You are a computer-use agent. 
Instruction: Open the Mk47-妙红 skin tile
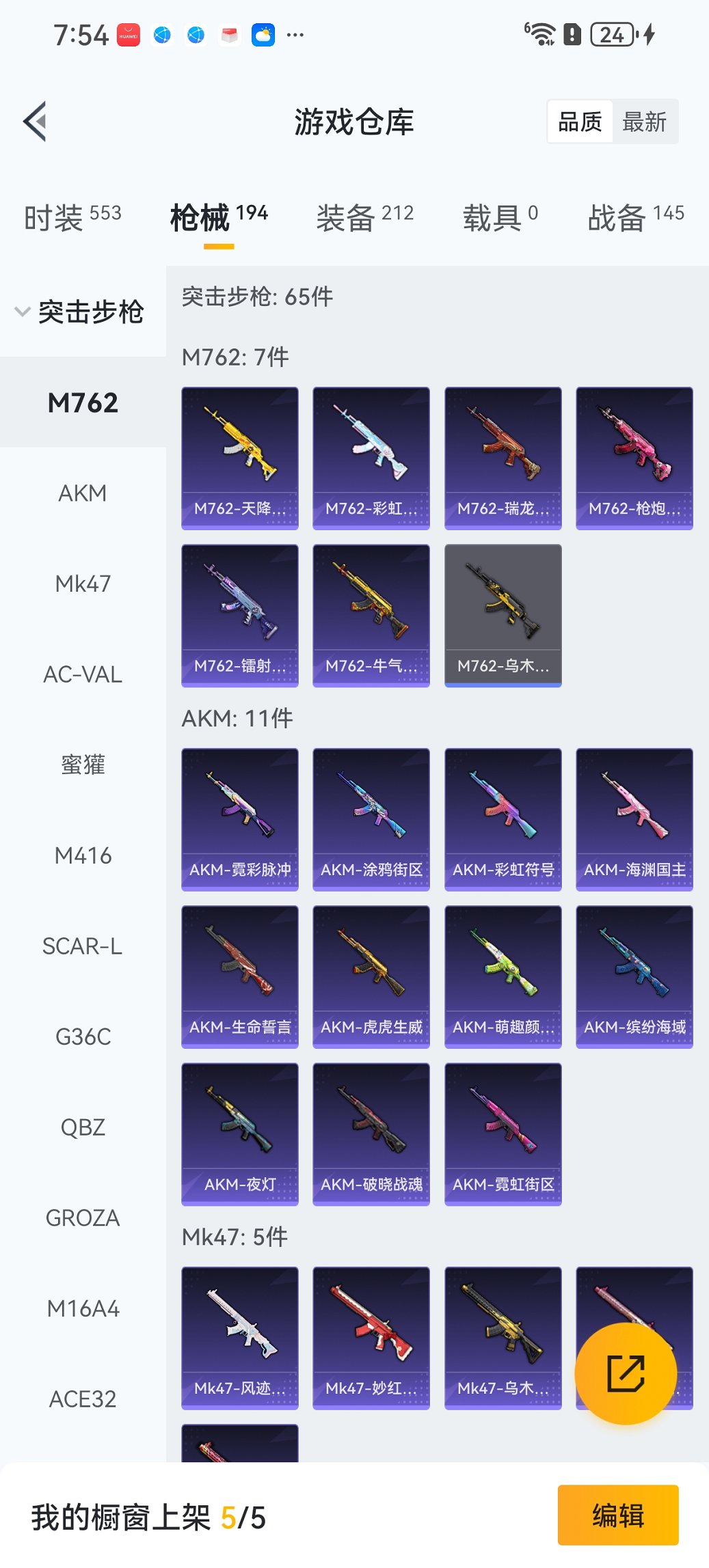(x=371, y=1338)
